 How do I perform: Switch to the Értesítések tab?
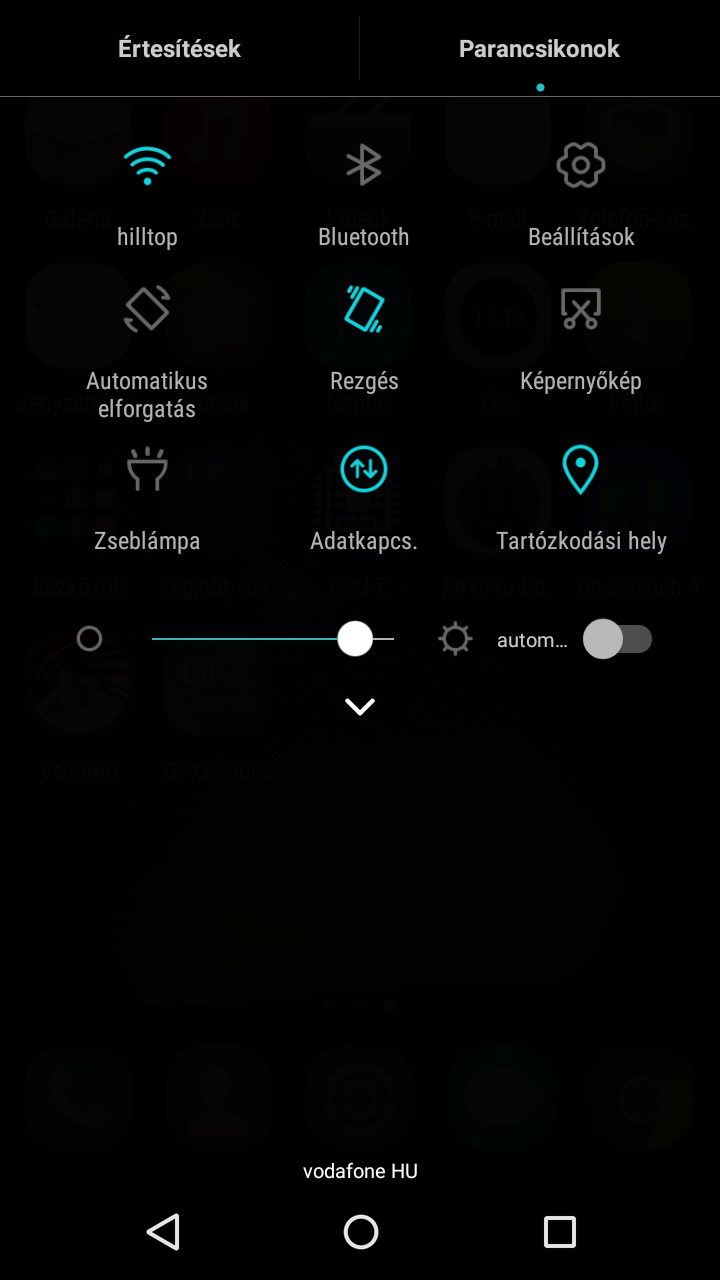tap(179, 48)
